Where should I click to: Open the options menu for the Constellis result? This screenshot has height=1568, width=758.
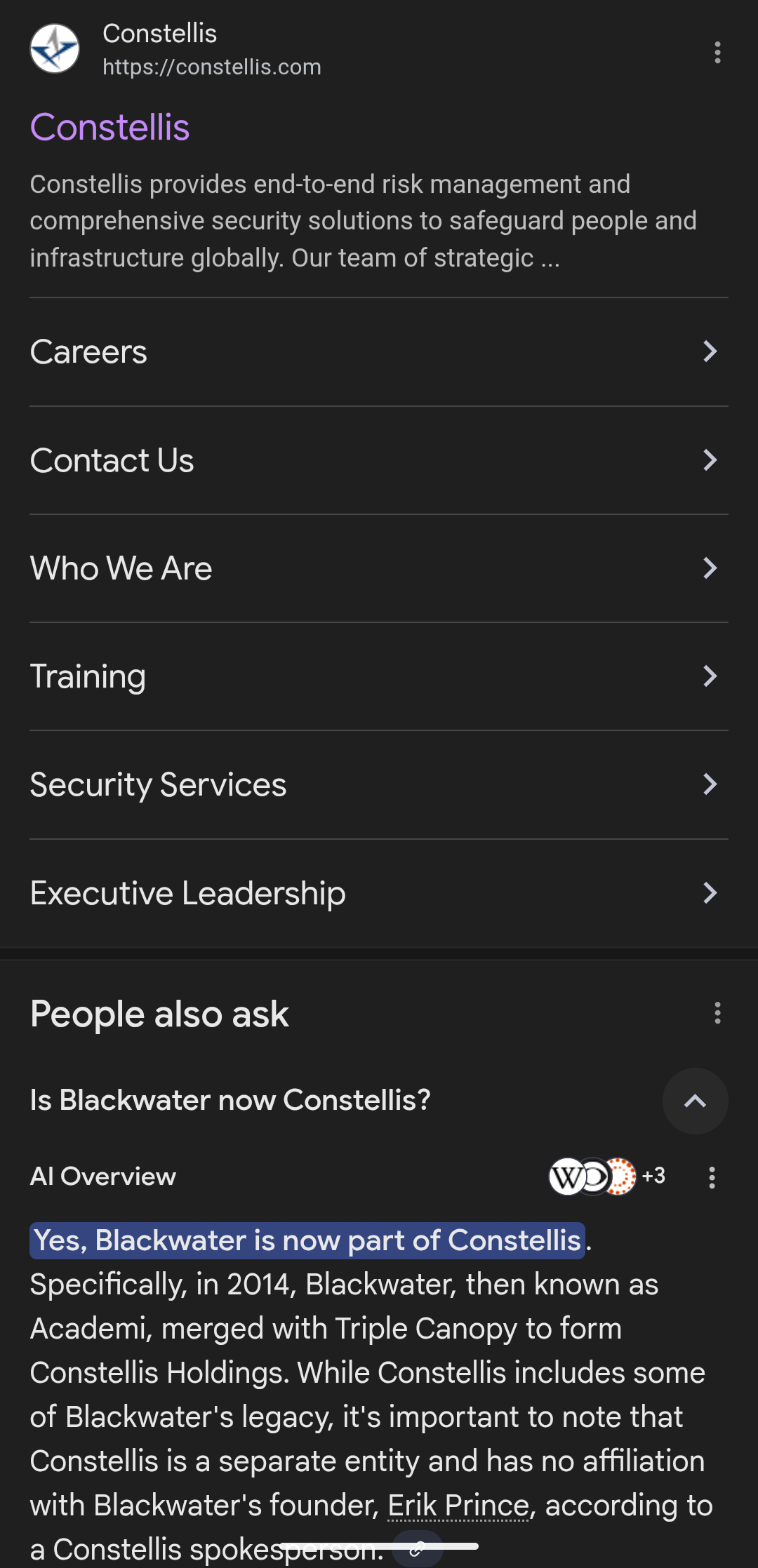[x=717, y=53]
